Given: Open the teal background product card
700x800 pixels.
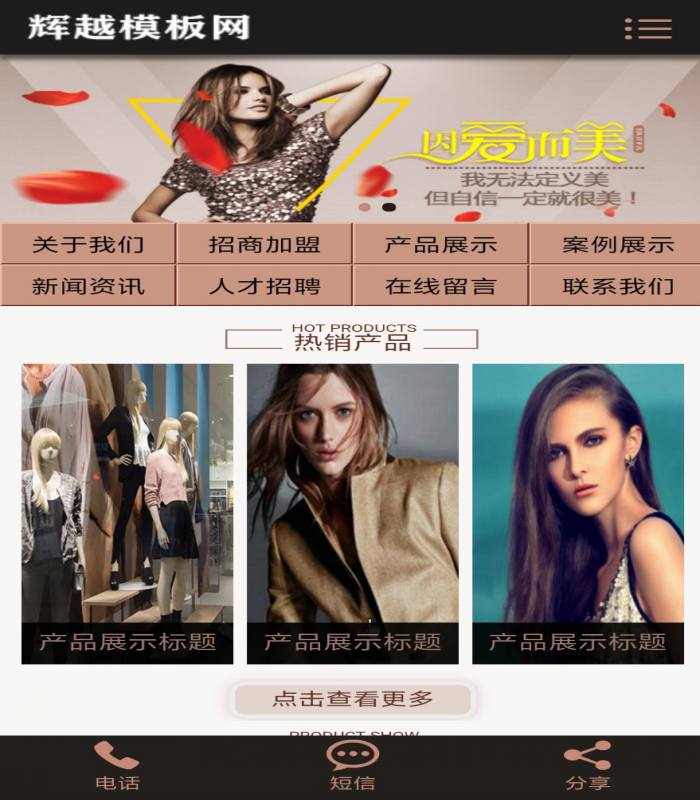Looking at the screenshot, I should (578, 512).
